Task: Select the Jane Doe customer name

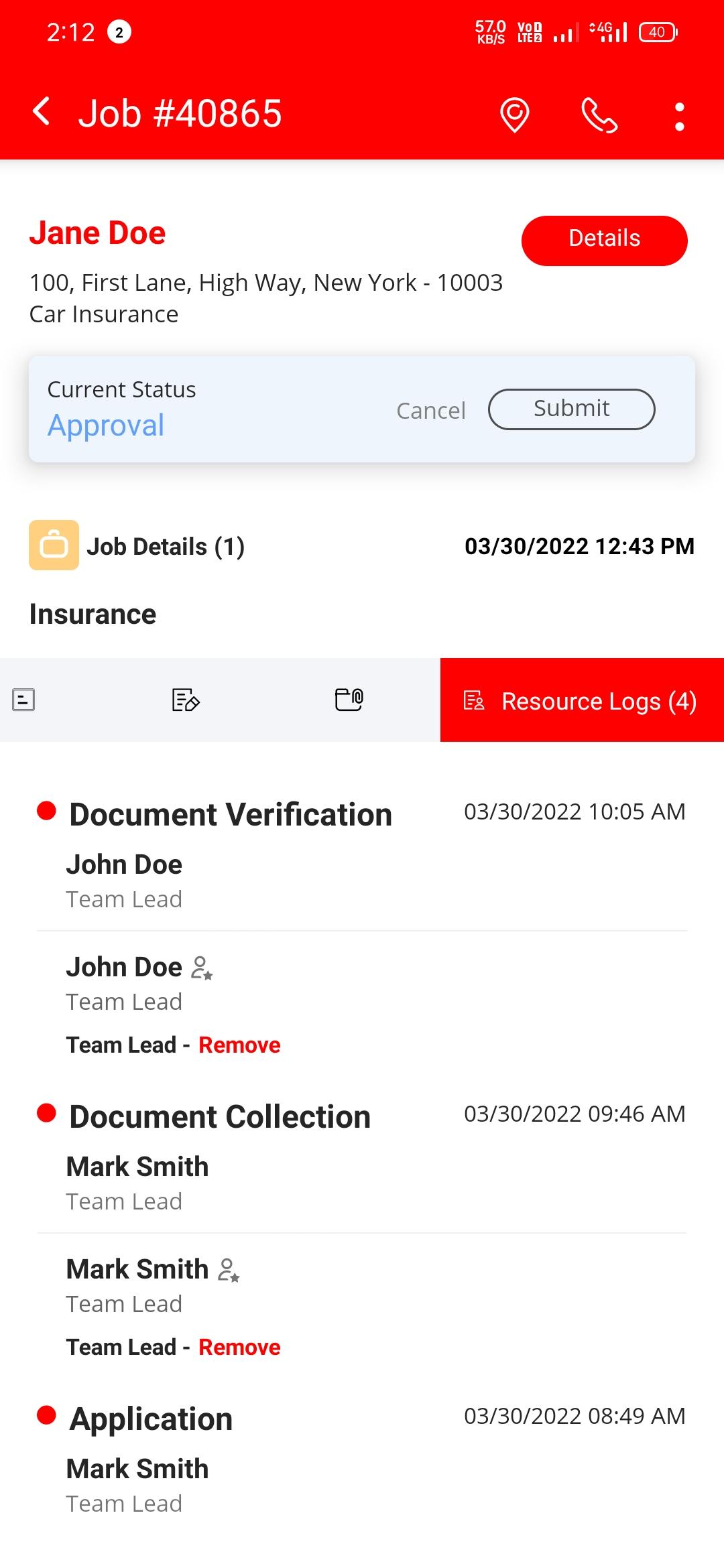Action: click(x=98, y=233)
